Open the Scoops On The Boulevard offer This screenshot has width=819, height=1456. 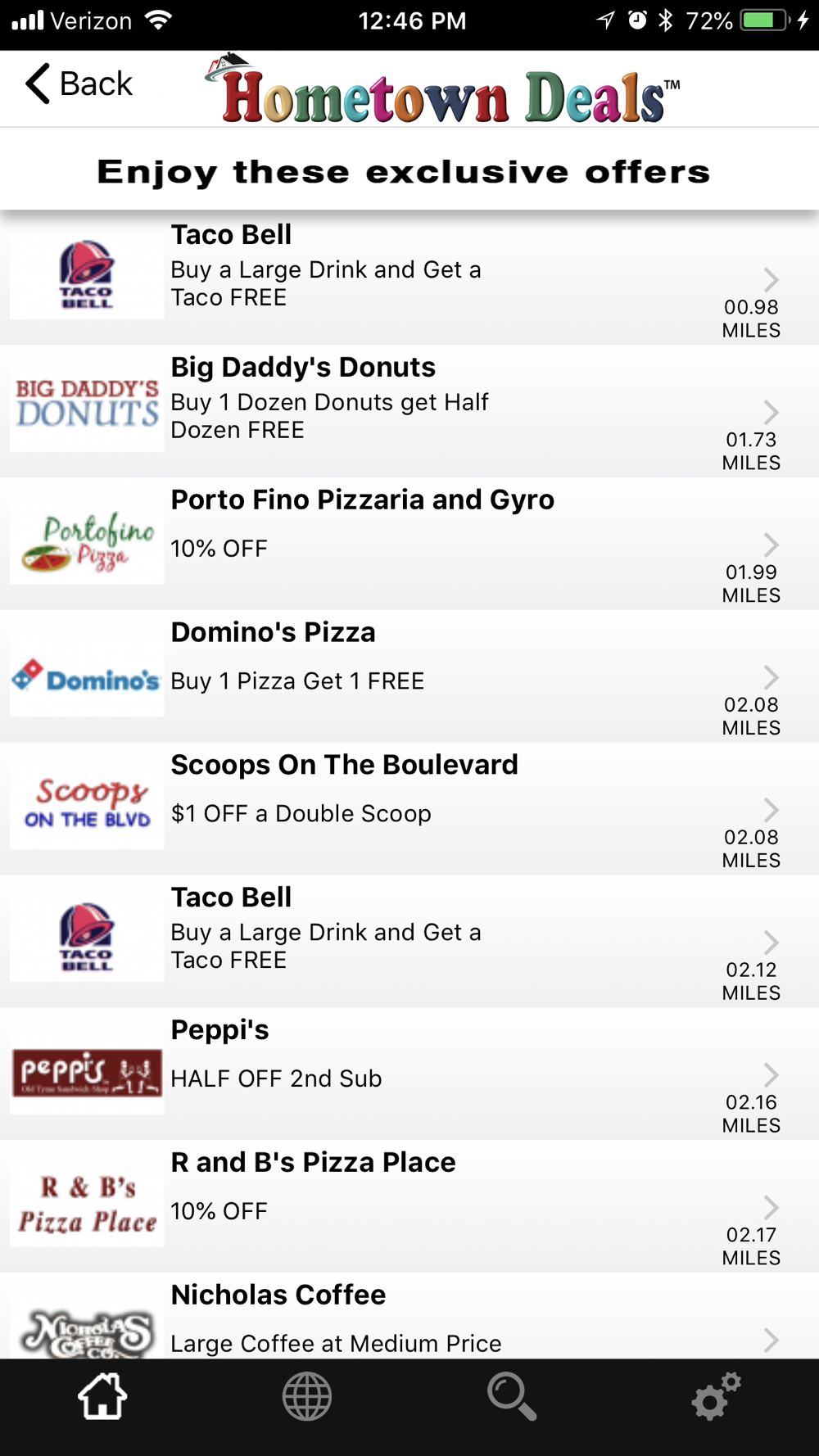pos(409,809)
